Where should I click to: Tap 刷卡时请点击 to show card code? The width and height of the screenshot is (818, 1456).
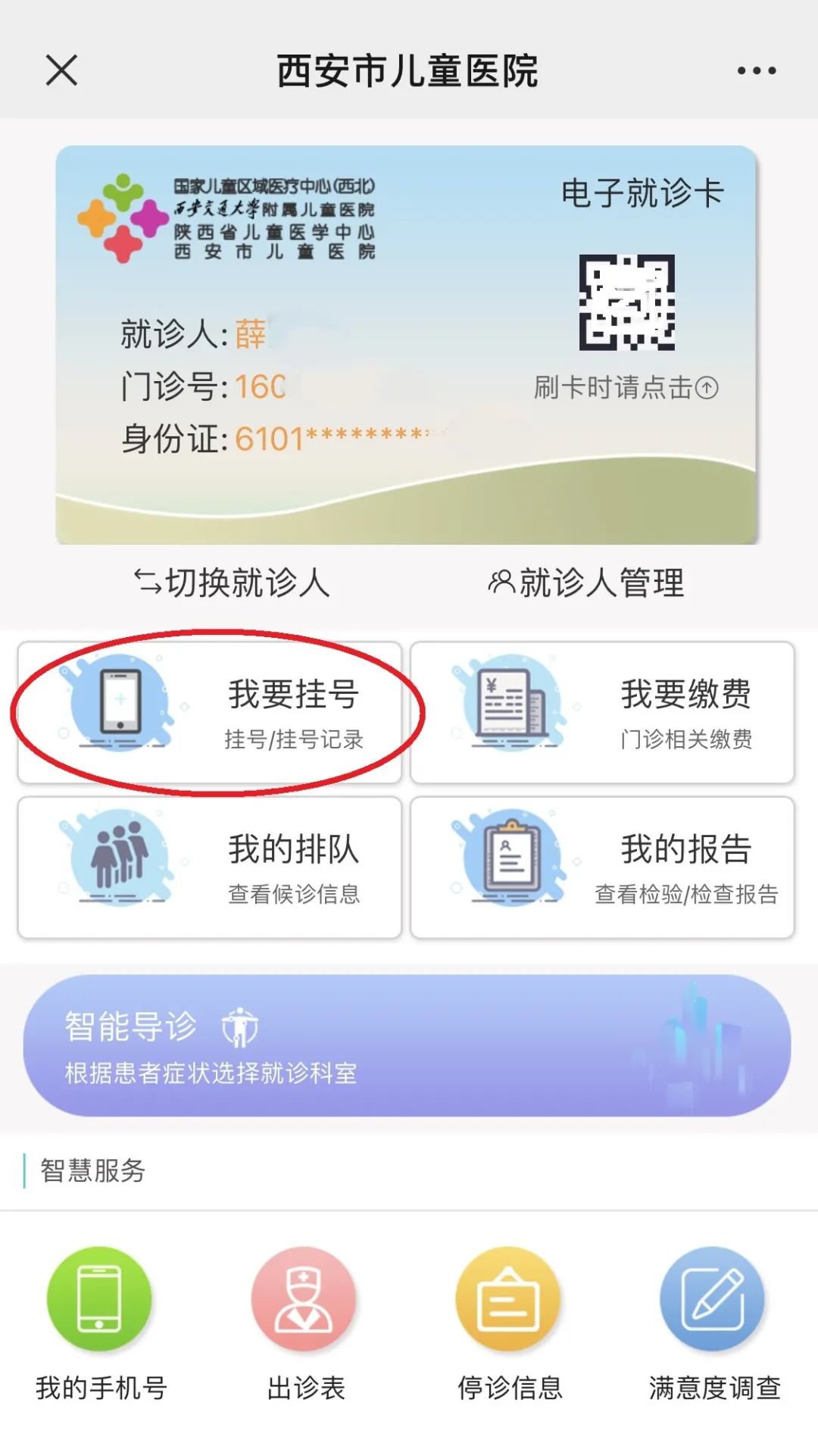[626, 388]
